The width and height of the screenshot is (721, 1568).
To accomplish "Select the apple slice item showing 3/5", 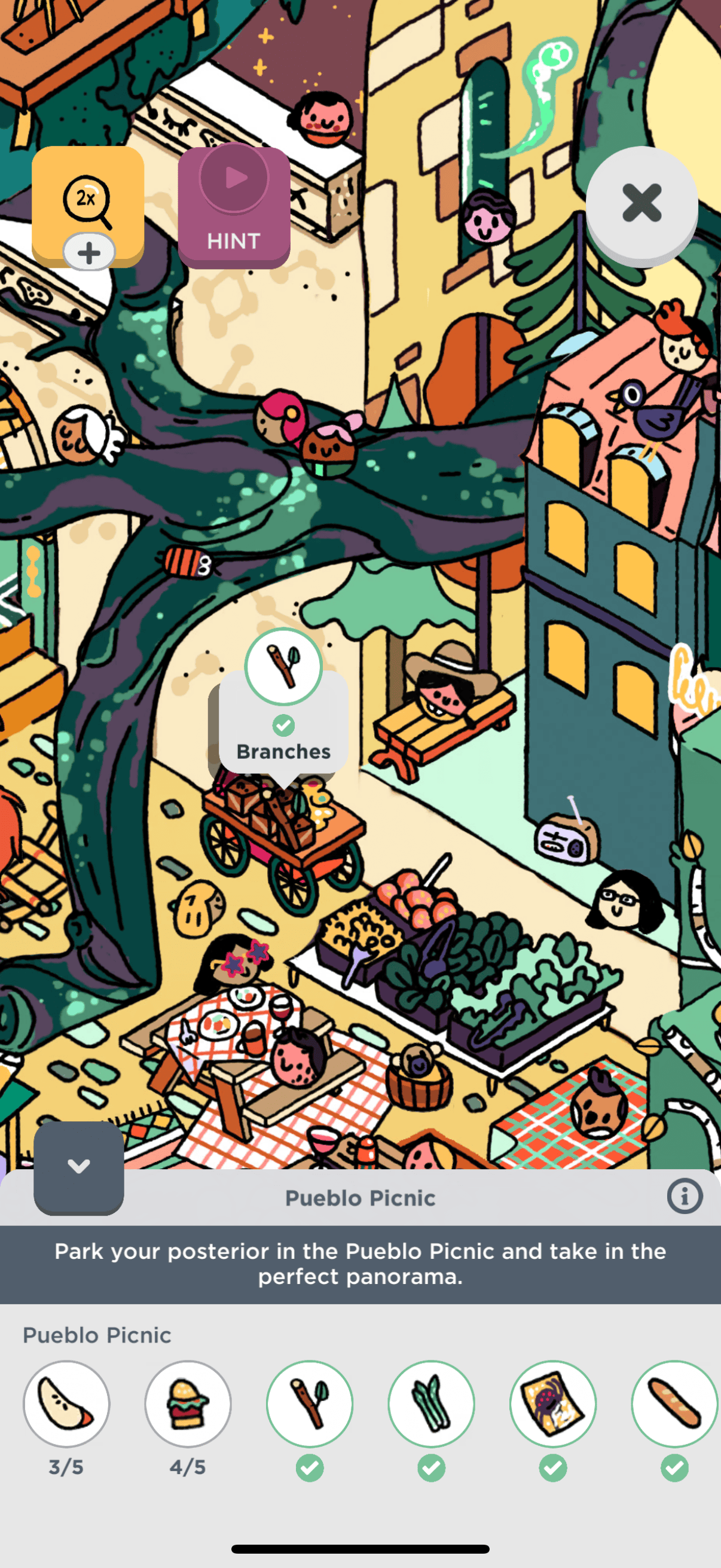I will click(66, 1404).
